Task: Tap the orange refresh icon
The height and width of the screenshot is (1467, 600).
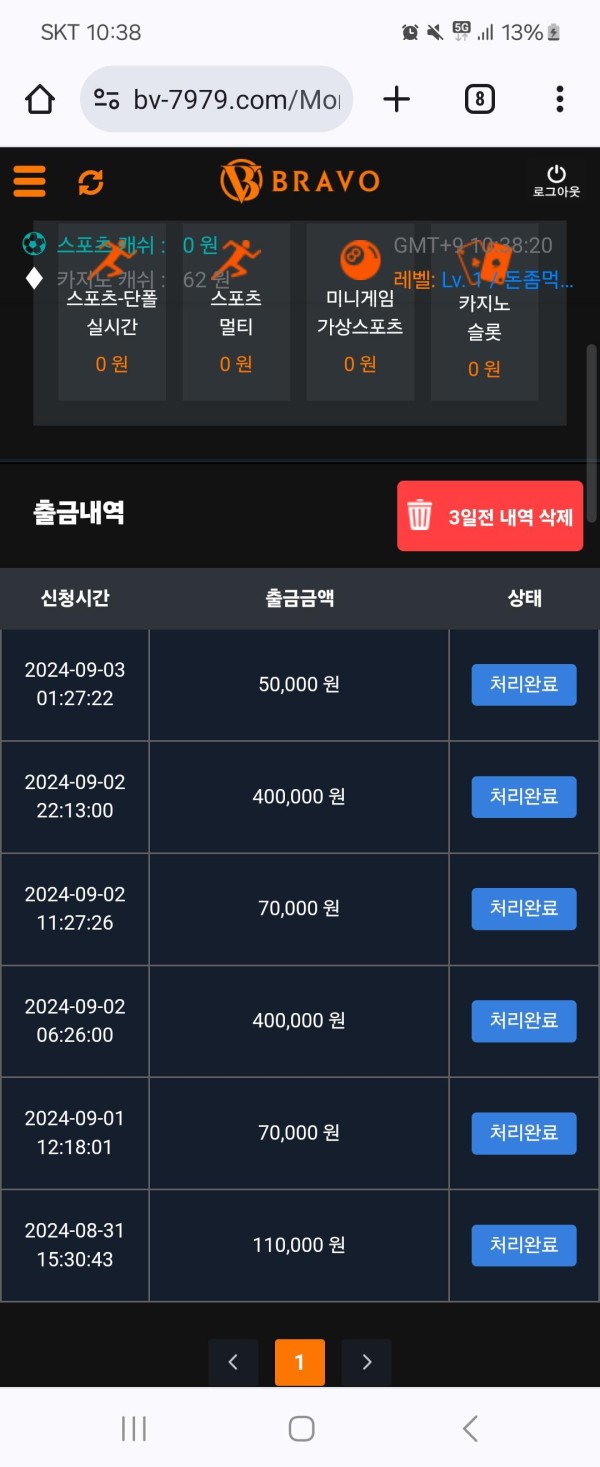Action: click(91, 182)
